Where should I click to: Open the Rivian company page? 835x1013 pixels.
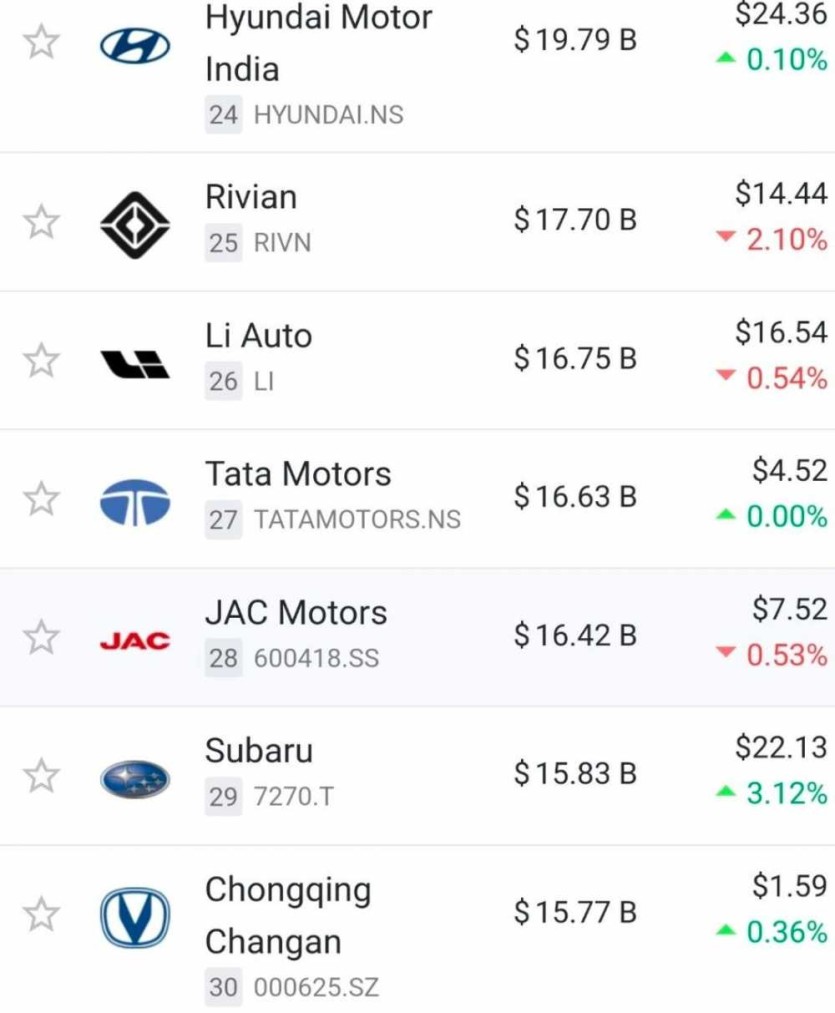(x=251, y=197)
